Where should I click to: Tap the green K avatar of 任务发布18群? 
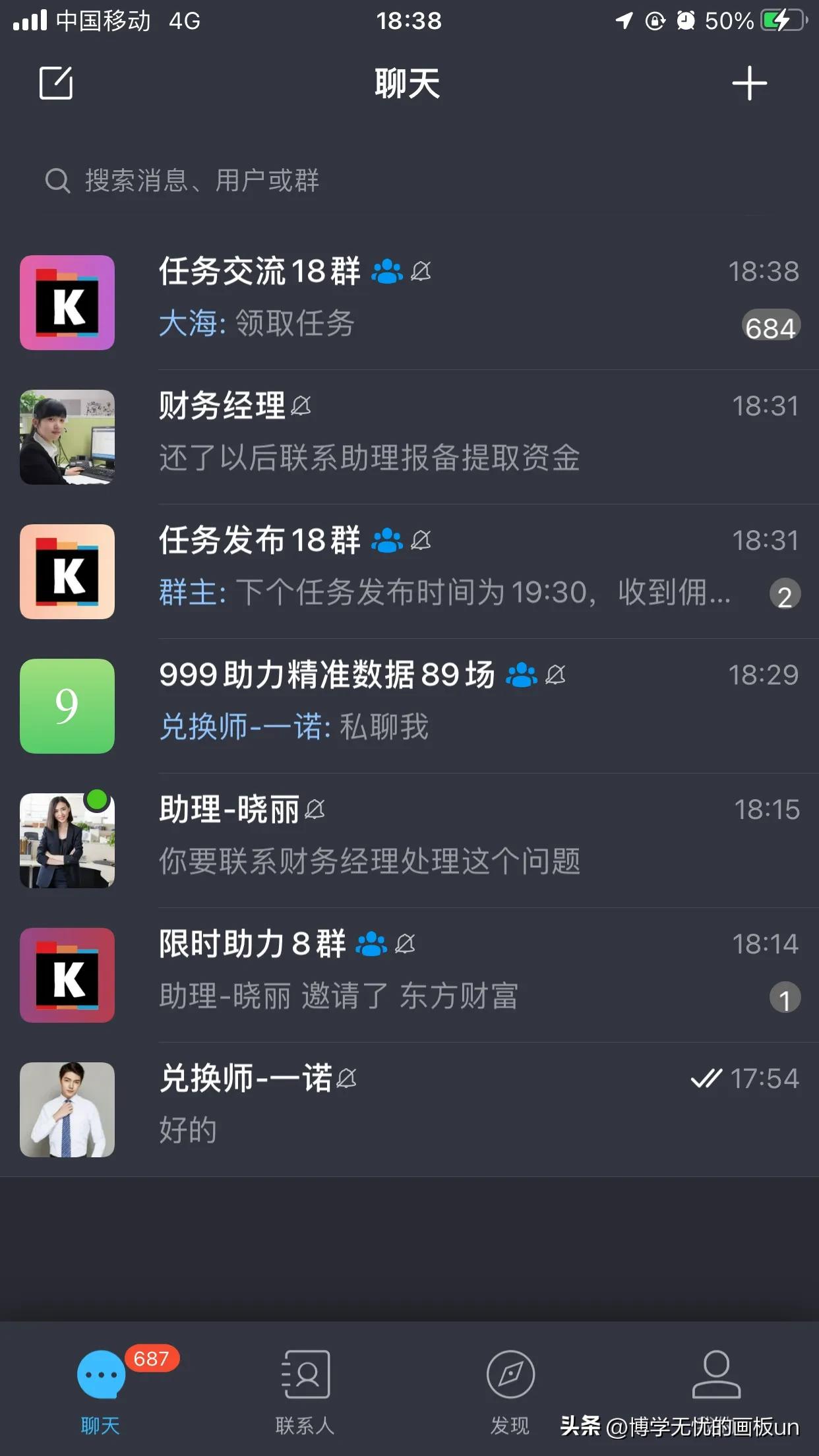[x=67, y=572]
